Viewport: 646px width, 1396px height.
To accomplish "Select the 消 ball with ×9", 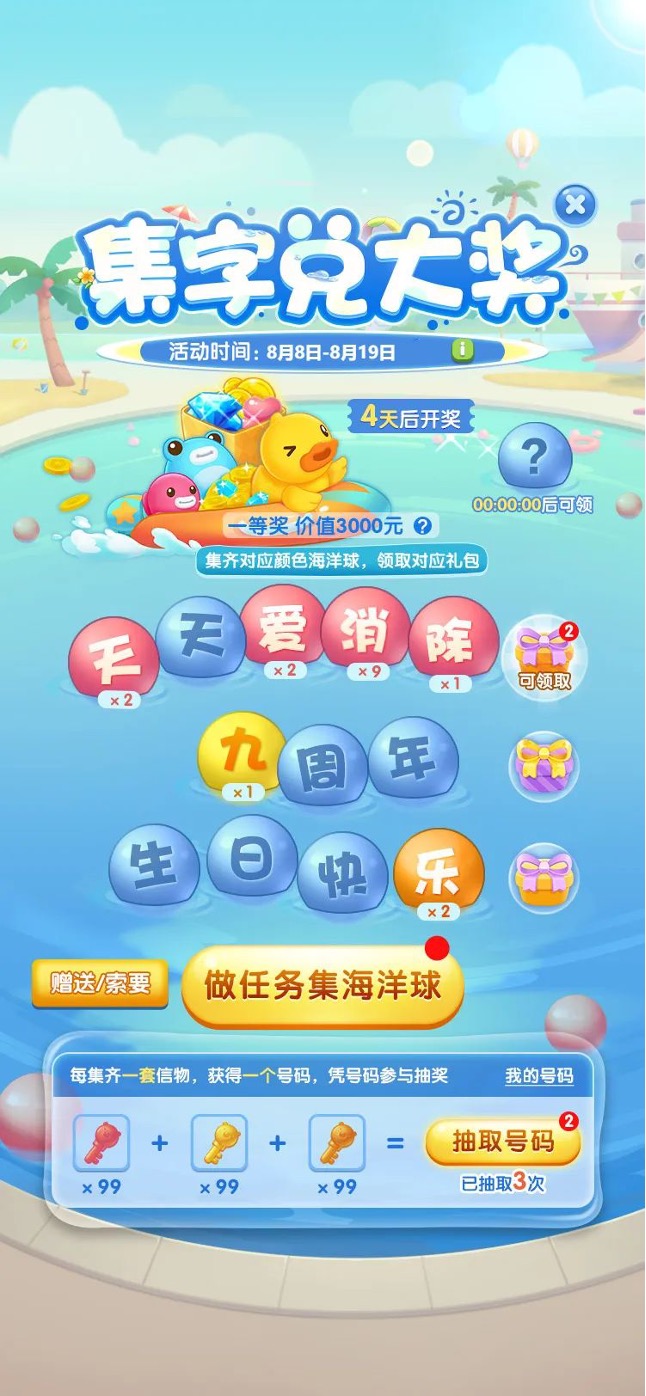I will coord(364,632).
